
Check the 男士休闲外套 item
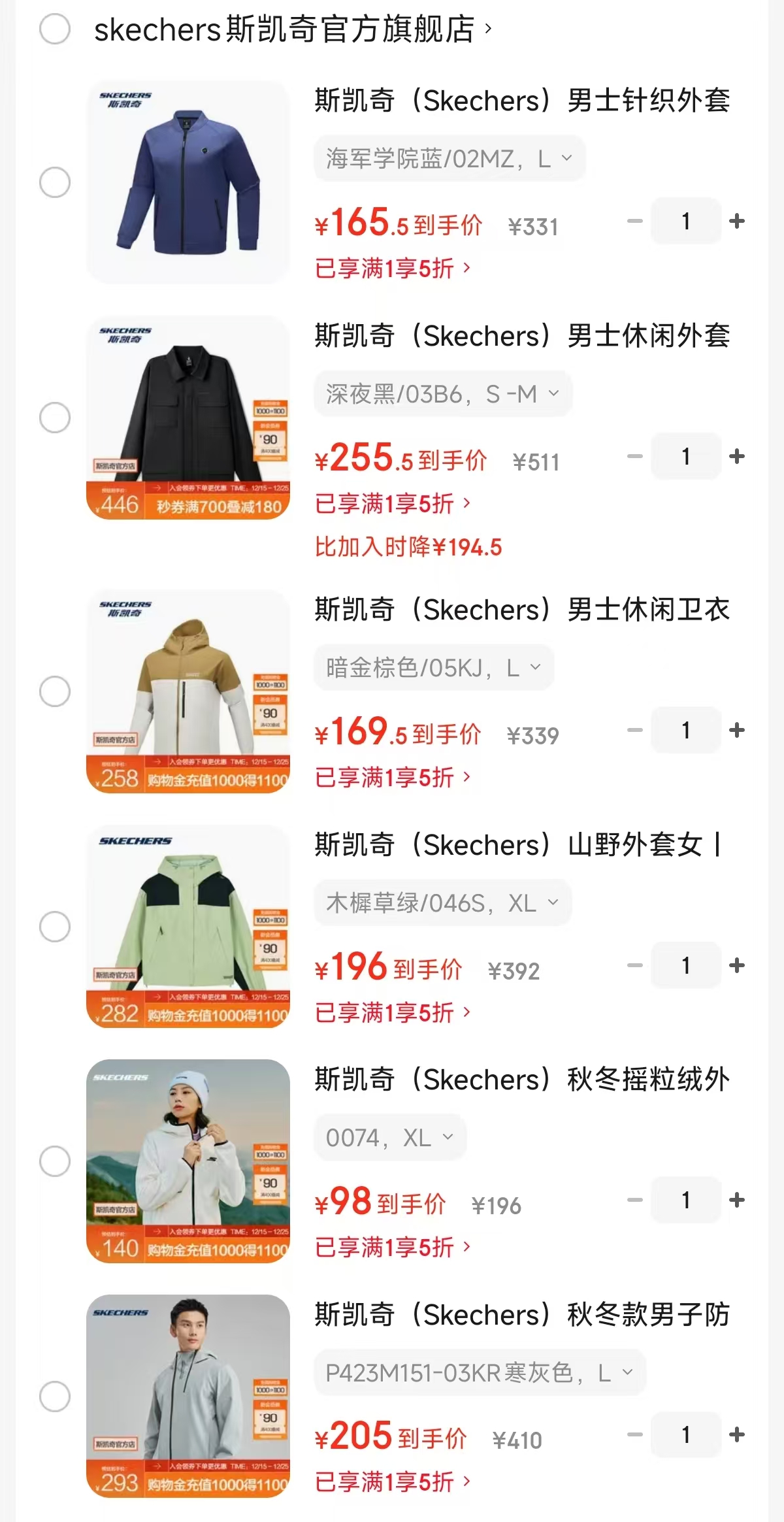tap(55, 418)
